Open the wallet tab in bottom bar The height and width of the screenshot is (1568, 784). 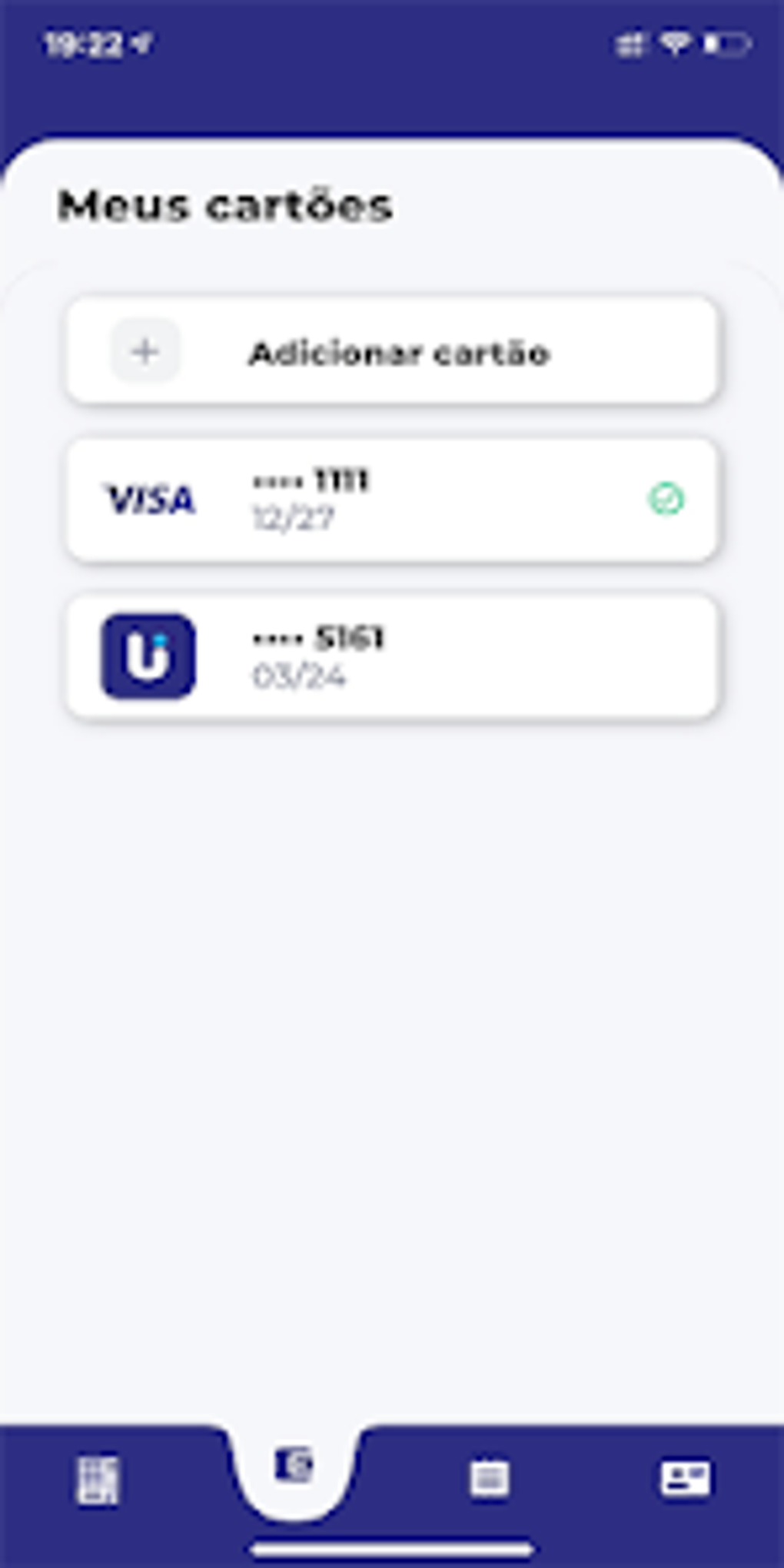tap(294, 1464)
